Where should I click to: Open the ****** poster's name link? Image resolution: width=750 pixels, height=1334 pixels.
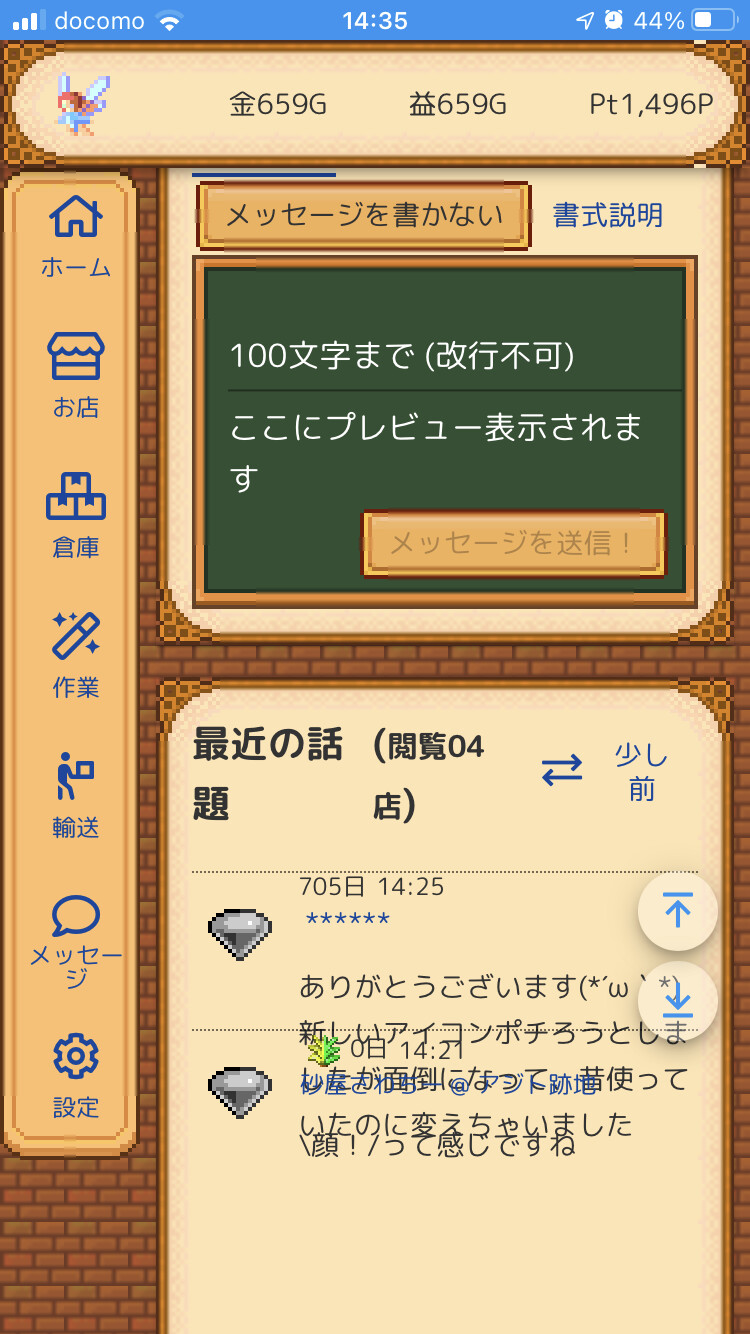point(347,921)
